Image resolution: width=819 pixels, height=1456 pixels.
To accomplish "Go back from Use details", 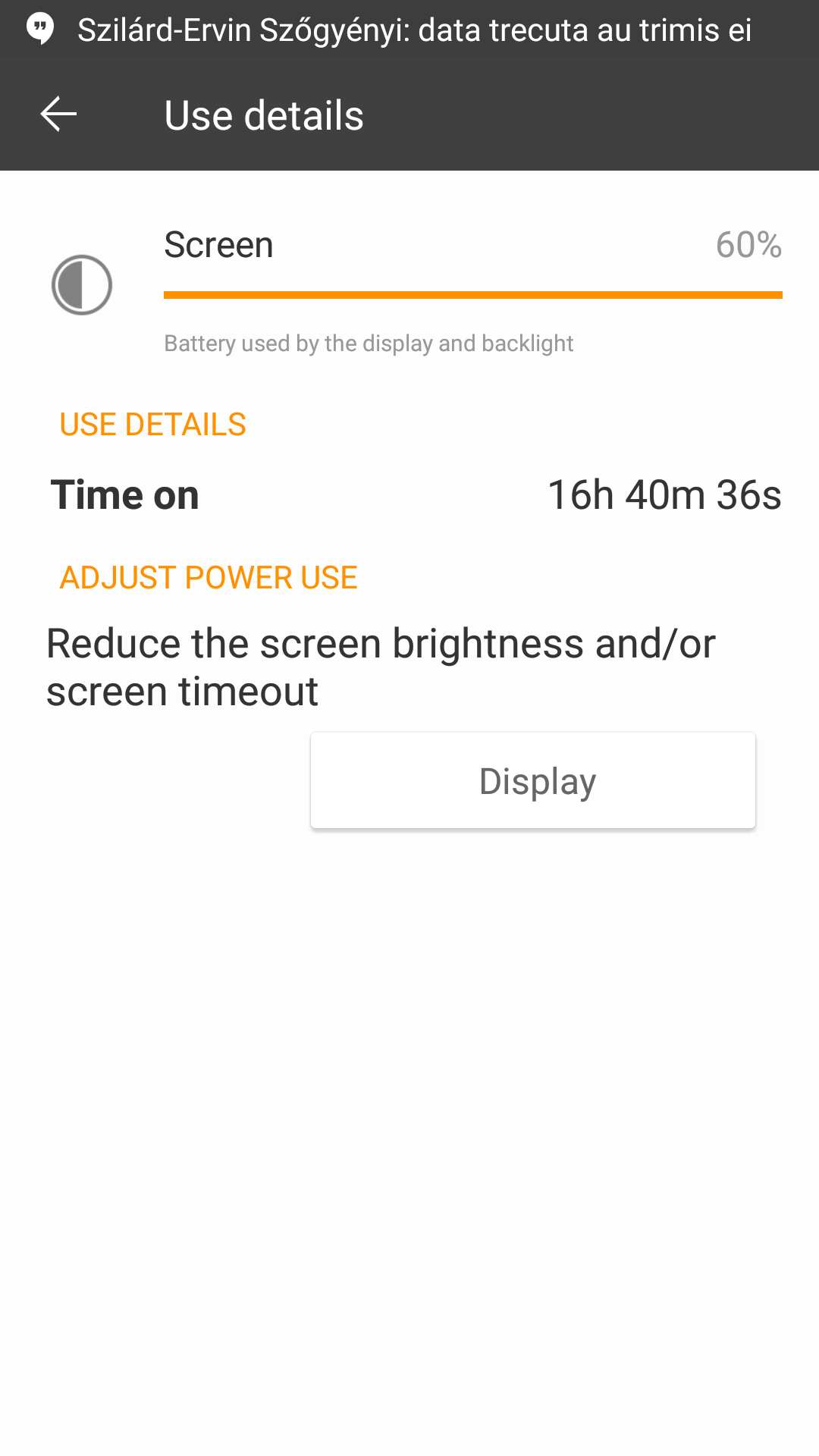I will 58,115.
